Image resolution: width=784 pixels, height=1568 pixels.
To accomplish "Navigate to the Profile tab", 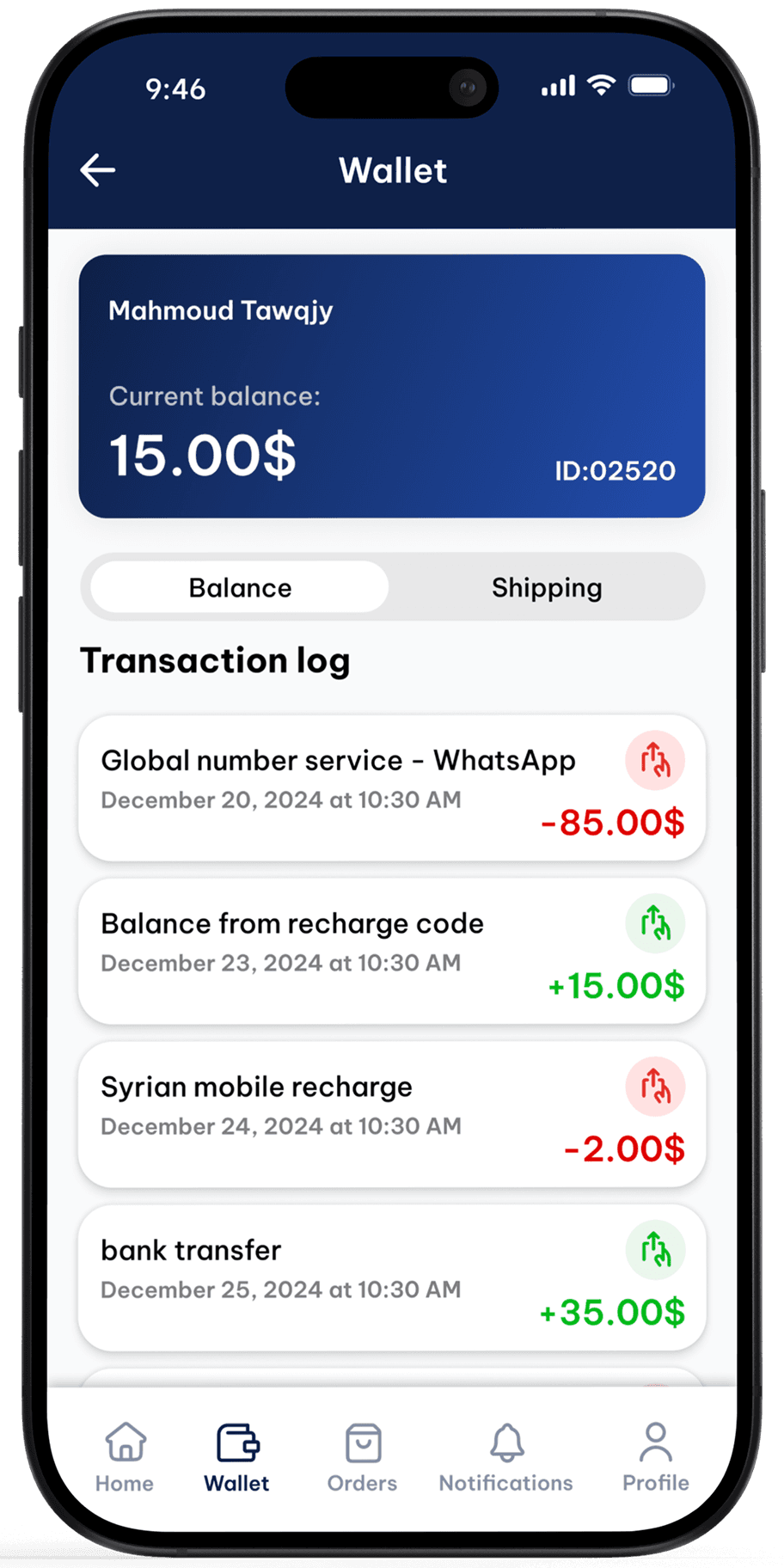I will point(656,1458).
